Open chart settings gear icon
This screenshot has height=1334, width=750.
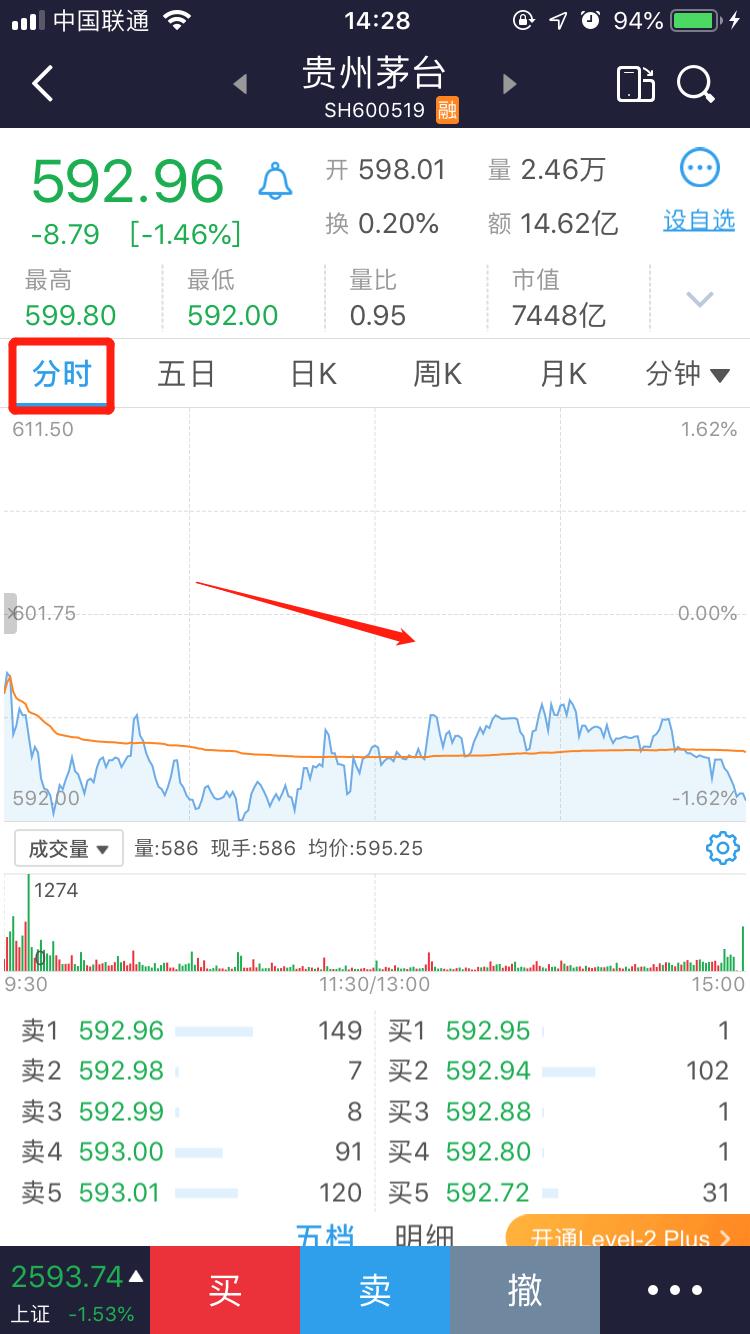coord(722,848)
